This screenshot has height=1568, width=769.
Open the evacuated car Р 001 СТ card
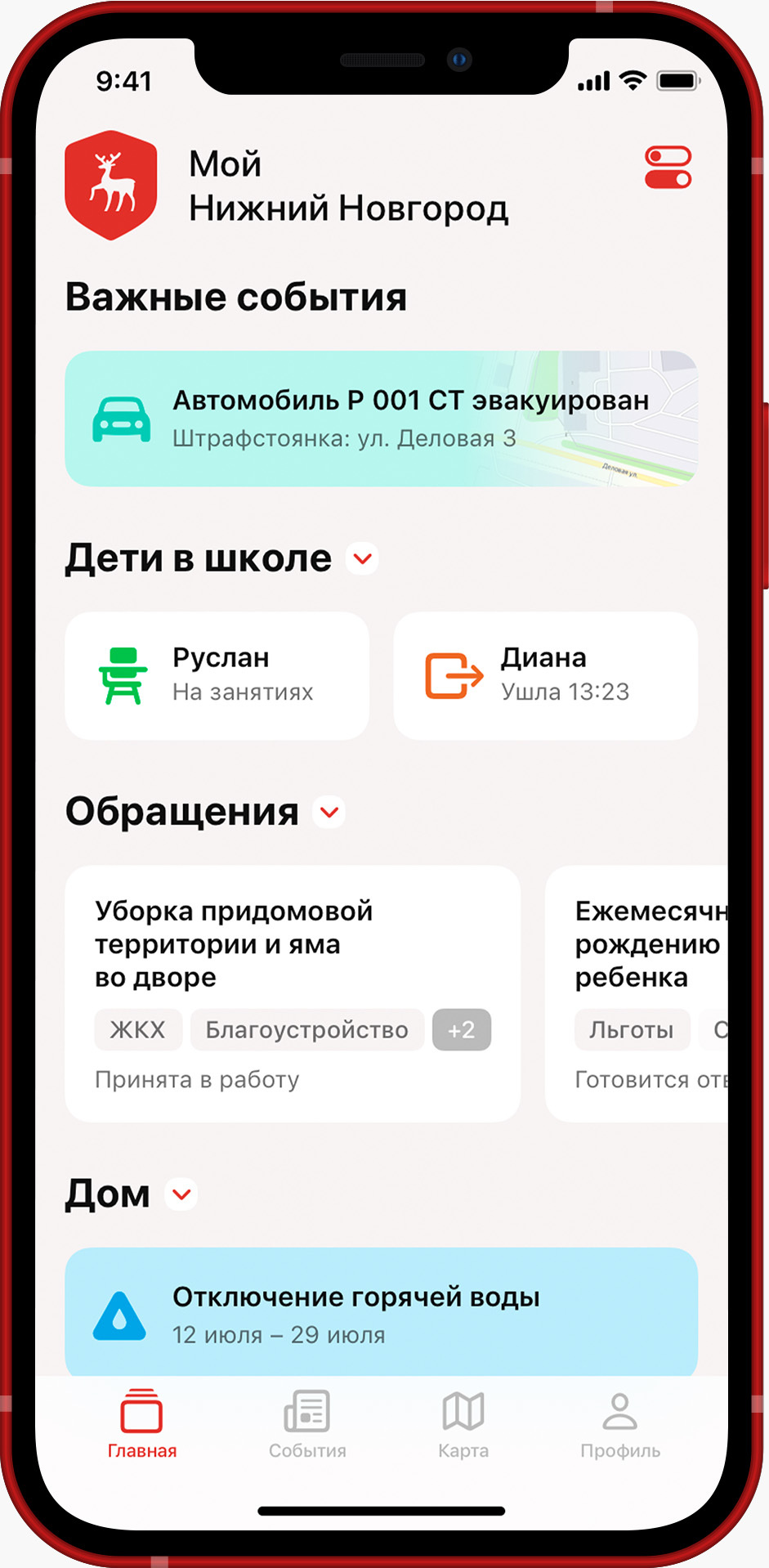pyautogui.click(x=381, y=419)
